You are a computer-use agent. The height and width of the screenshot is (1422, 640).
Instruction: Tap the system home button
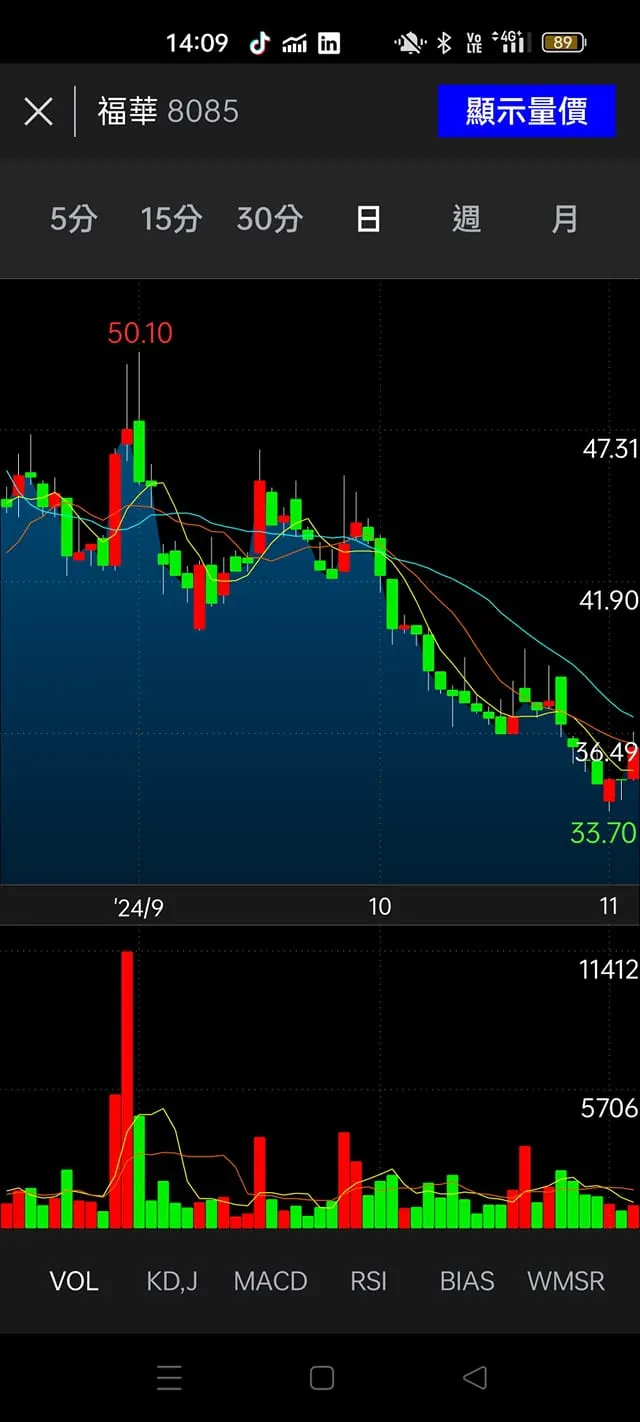[321, 1378]
